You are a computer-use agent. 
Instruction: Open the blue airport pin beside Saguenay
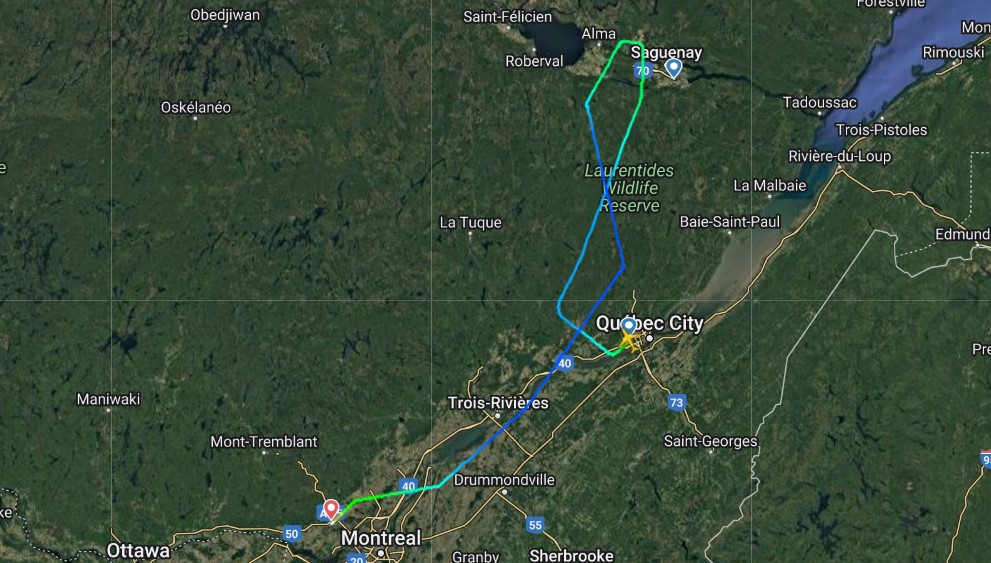(x=674, y=67)
